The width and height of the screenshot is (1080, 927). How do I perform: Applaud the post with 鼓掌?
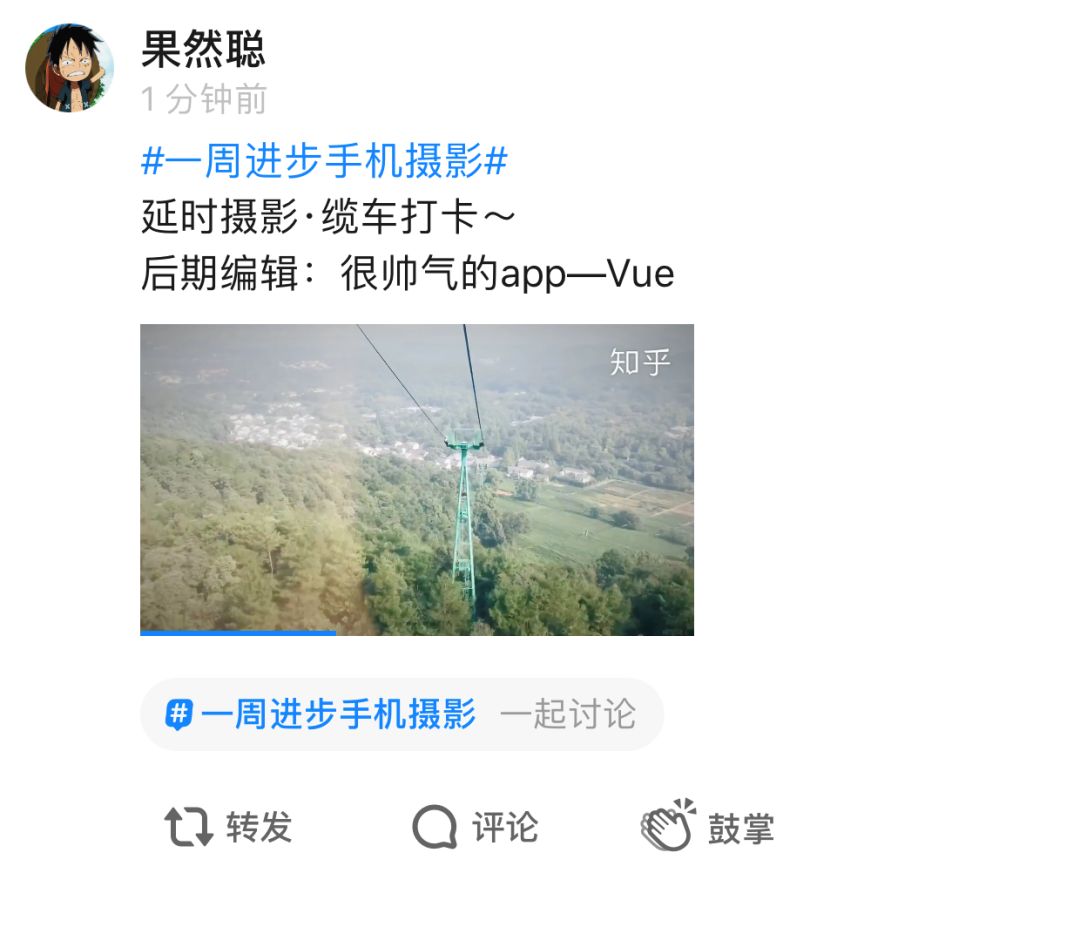click(x=708, y=828)
